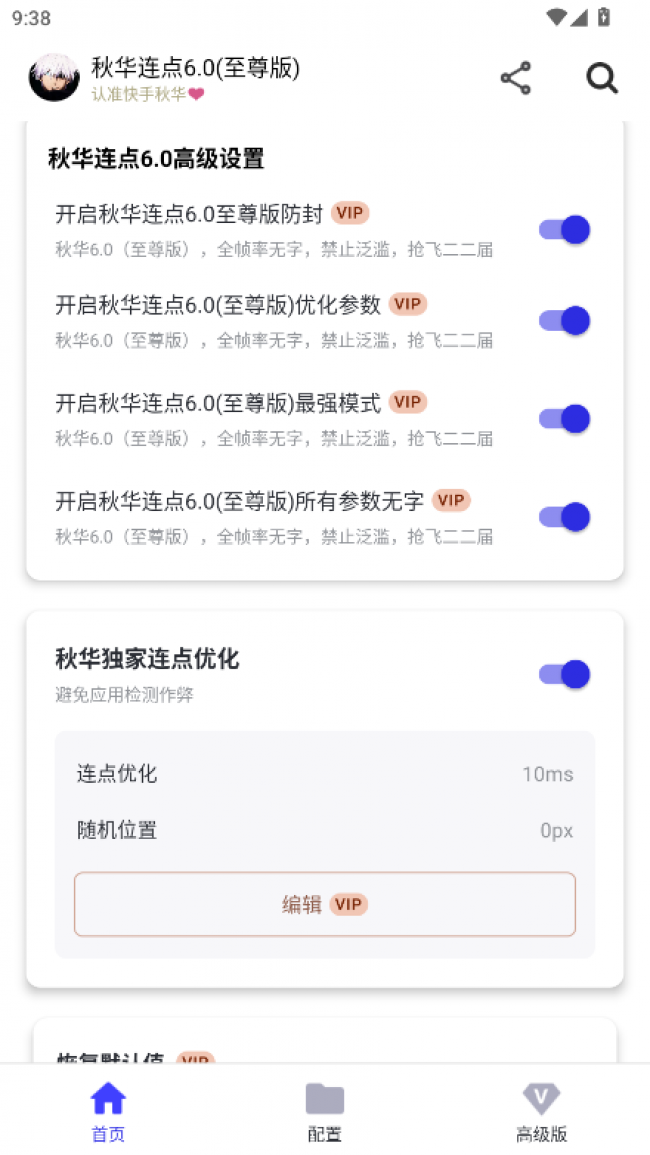Tap the 编辑 VIP button
Screen dimensions: 650x1155
coord(324,904)
